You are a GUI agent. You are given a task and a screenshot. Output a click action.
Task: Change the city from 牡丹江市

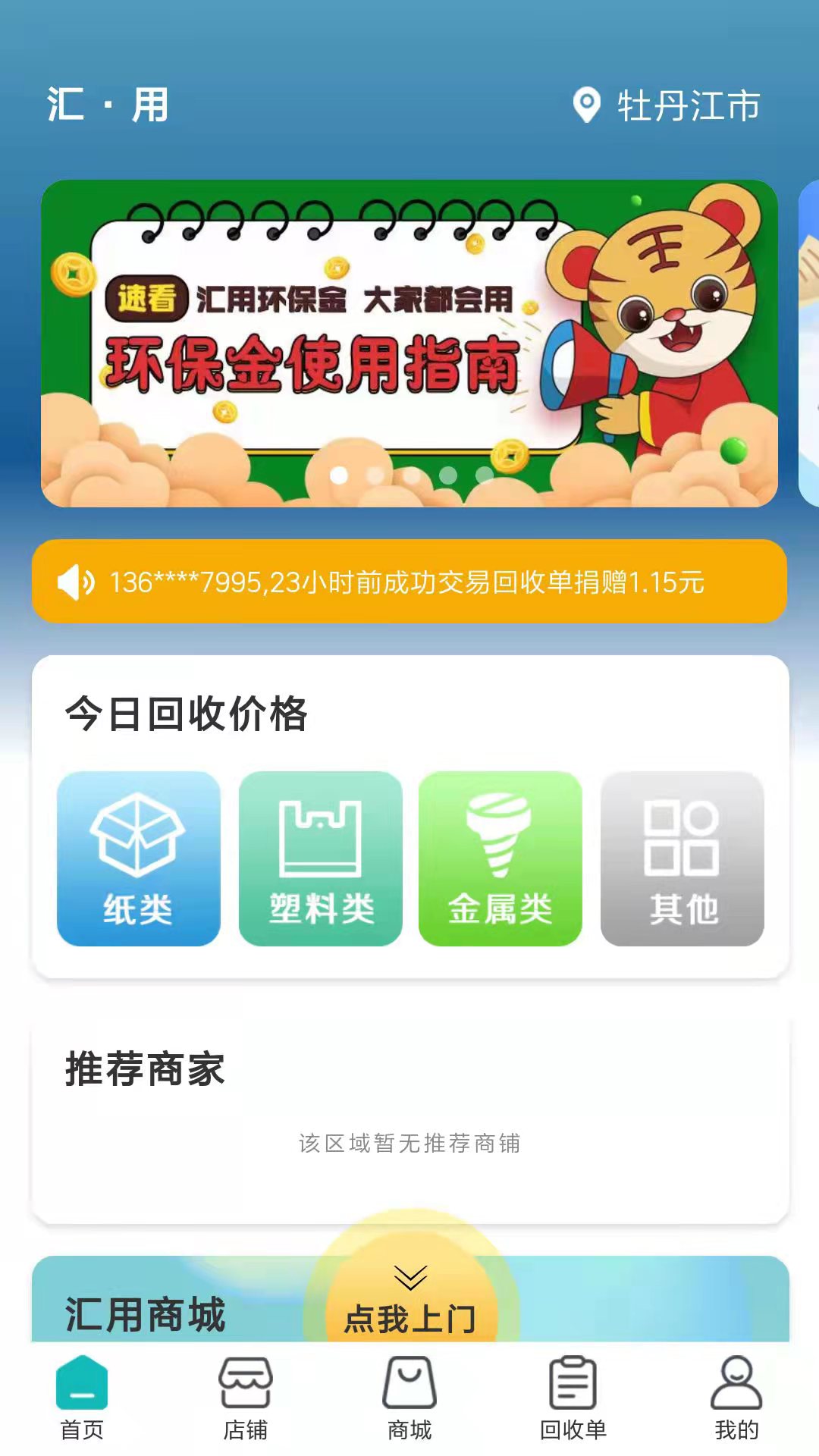point(667,105)
